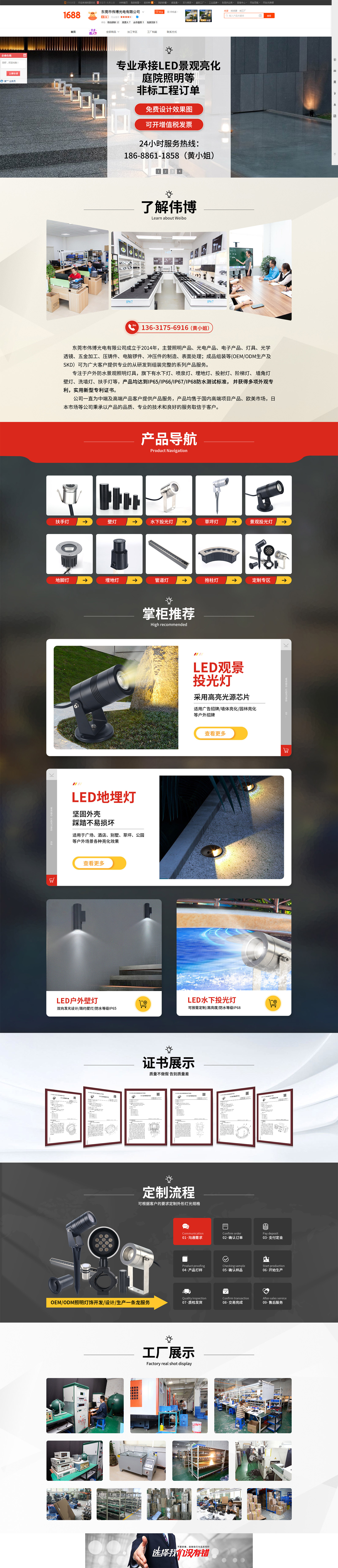Tap the 免费设计效果图 banner button

tap(169, 110)
